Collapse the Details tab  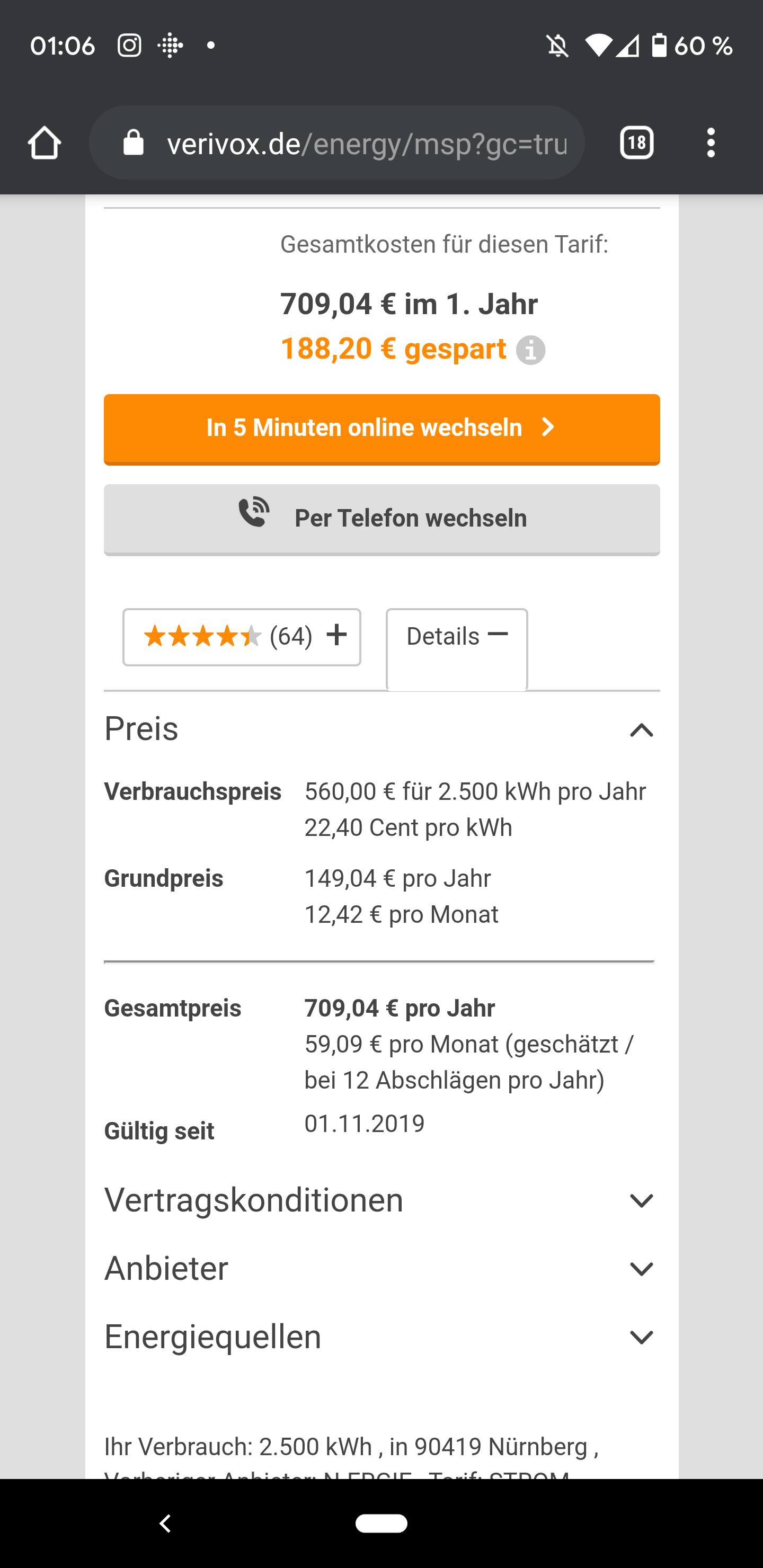coord(457,637)
